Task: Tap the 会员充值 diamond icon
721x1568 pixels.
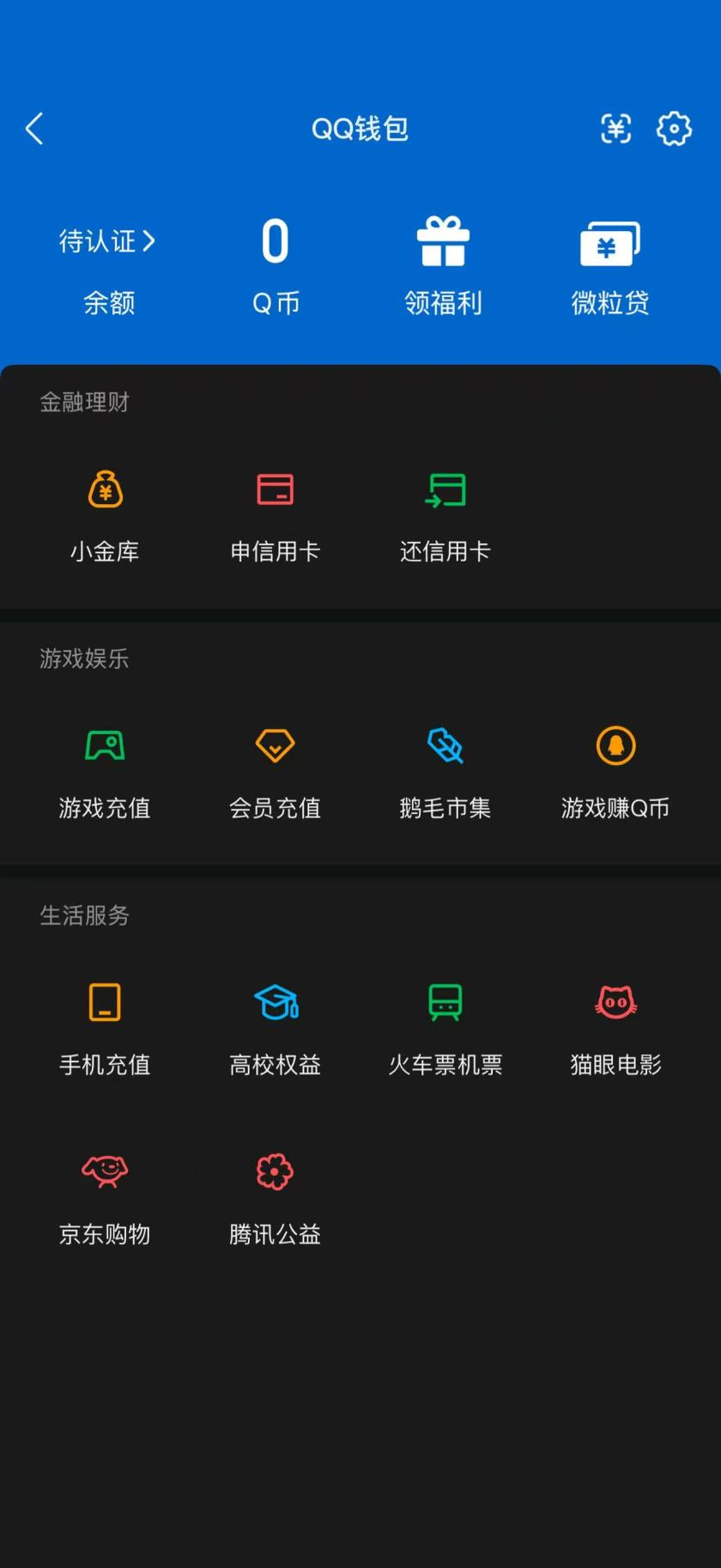Action: point(275,745)
